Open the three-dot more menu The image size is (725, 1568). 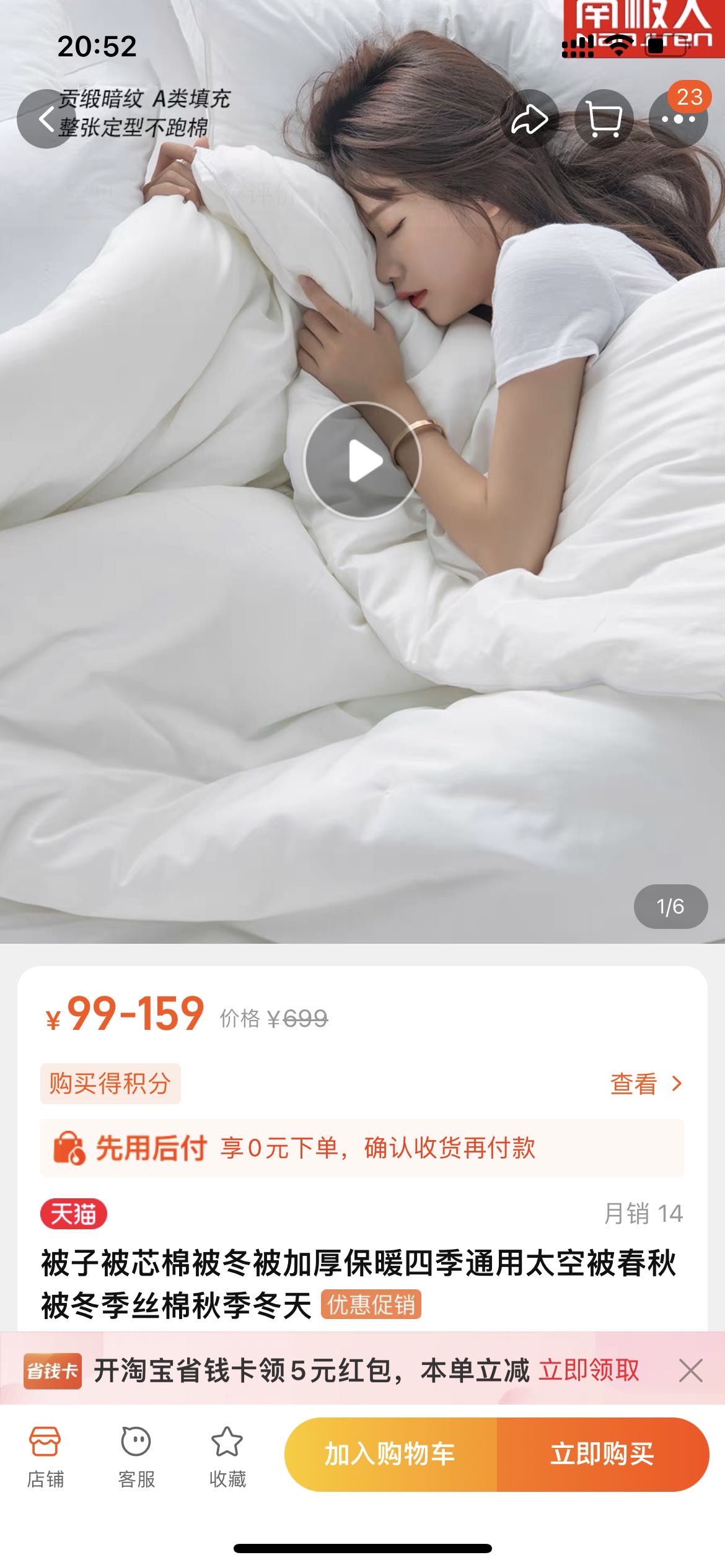pos(678,119)
